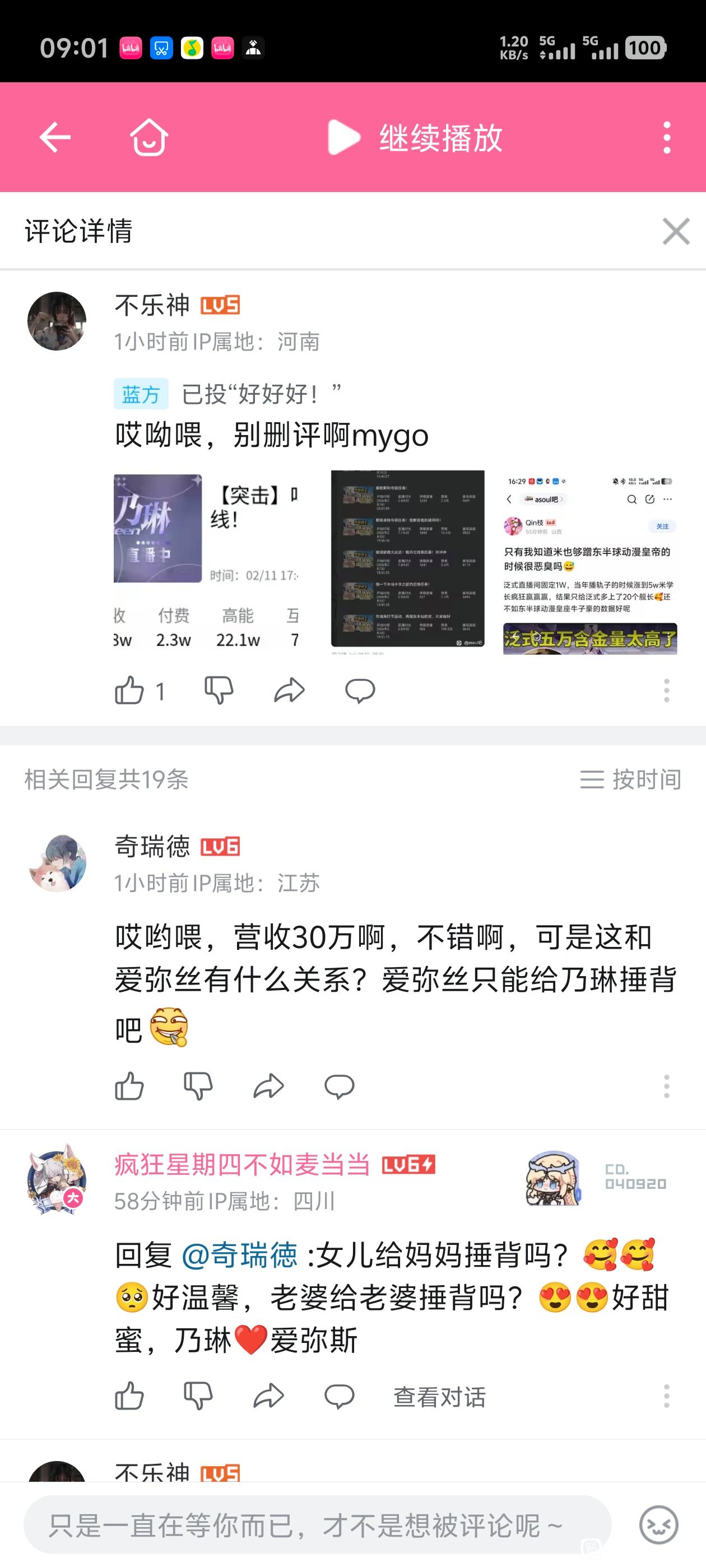Reply to 不乐神's main comment
706x1568 pixels.
pyautogui.click(x=360, y=691)
